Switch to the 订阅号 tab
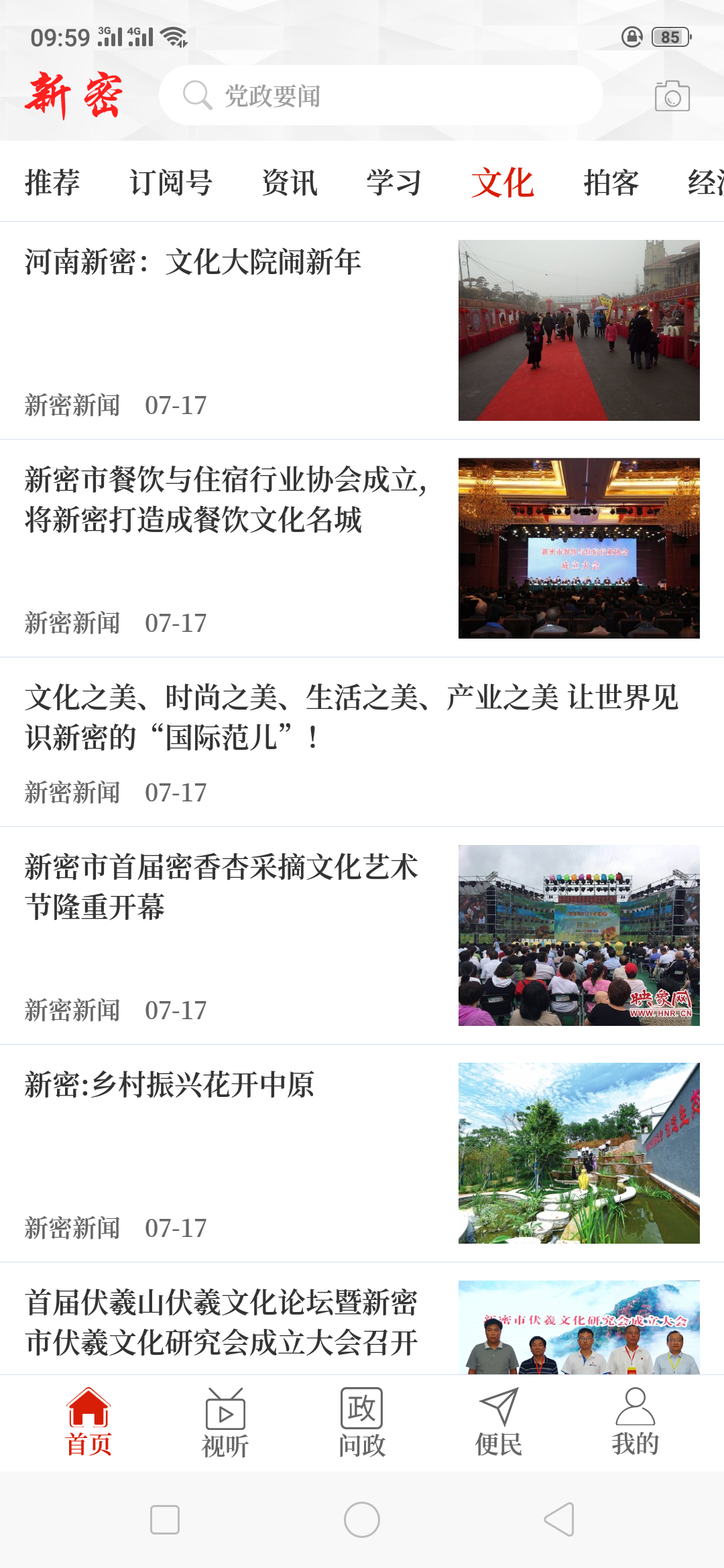 coord(171,182)
